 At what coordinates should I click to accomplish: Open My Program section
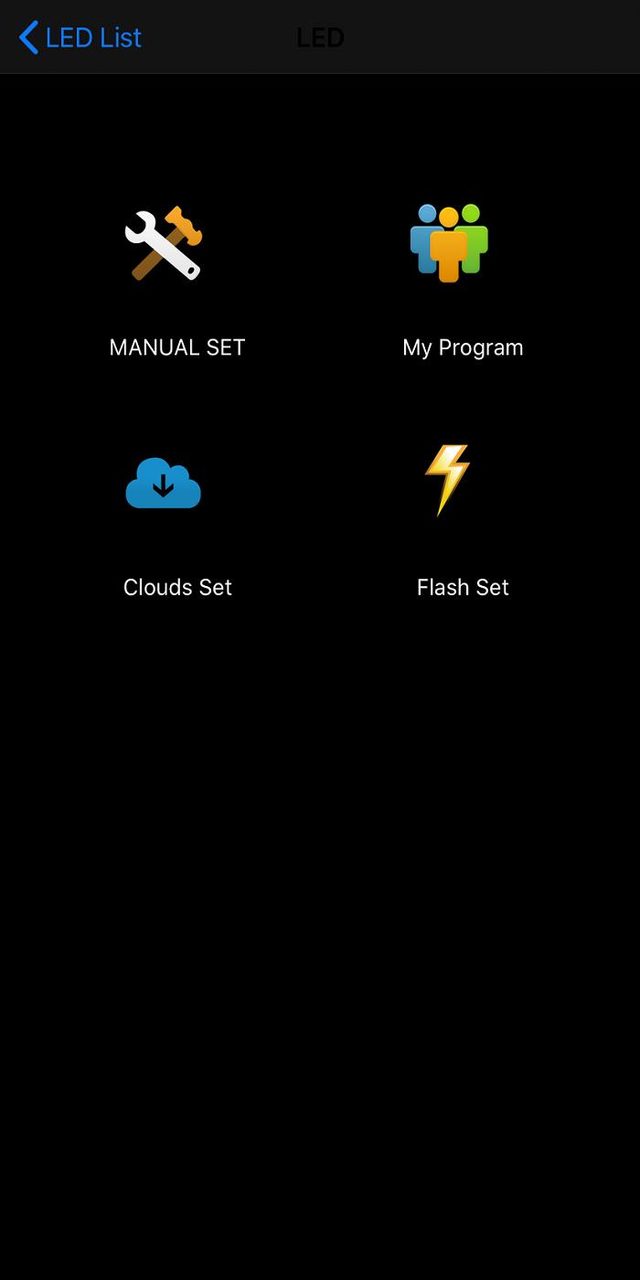click(449, 244)
